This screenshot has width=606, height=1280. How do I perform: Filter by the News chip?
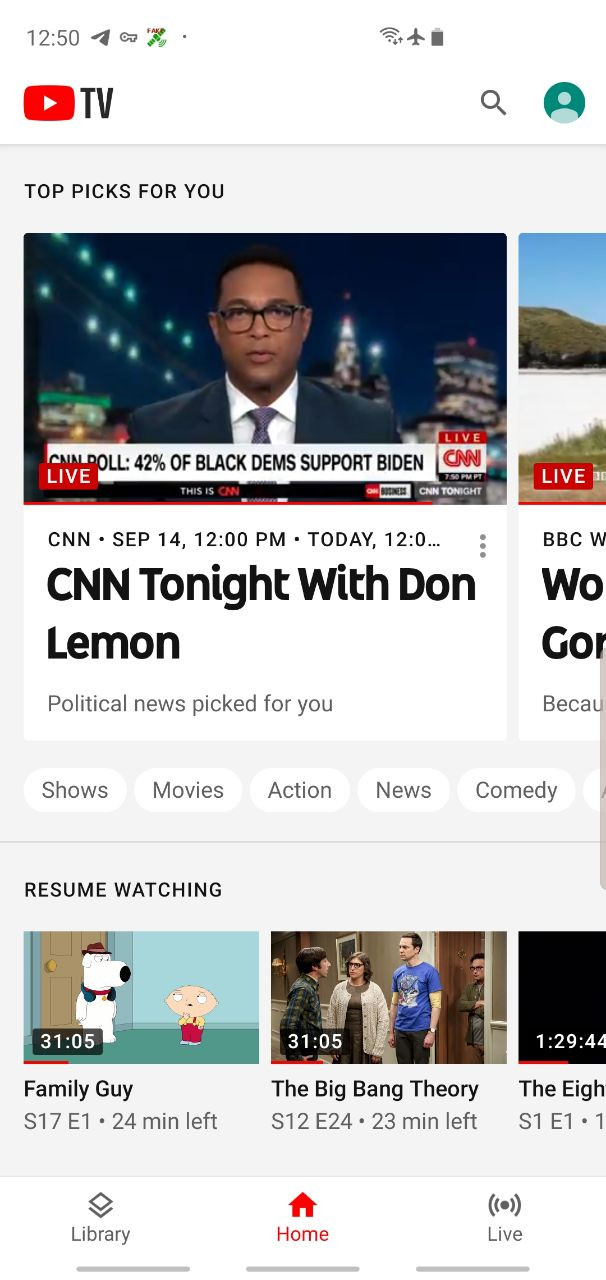click(403, 790)
